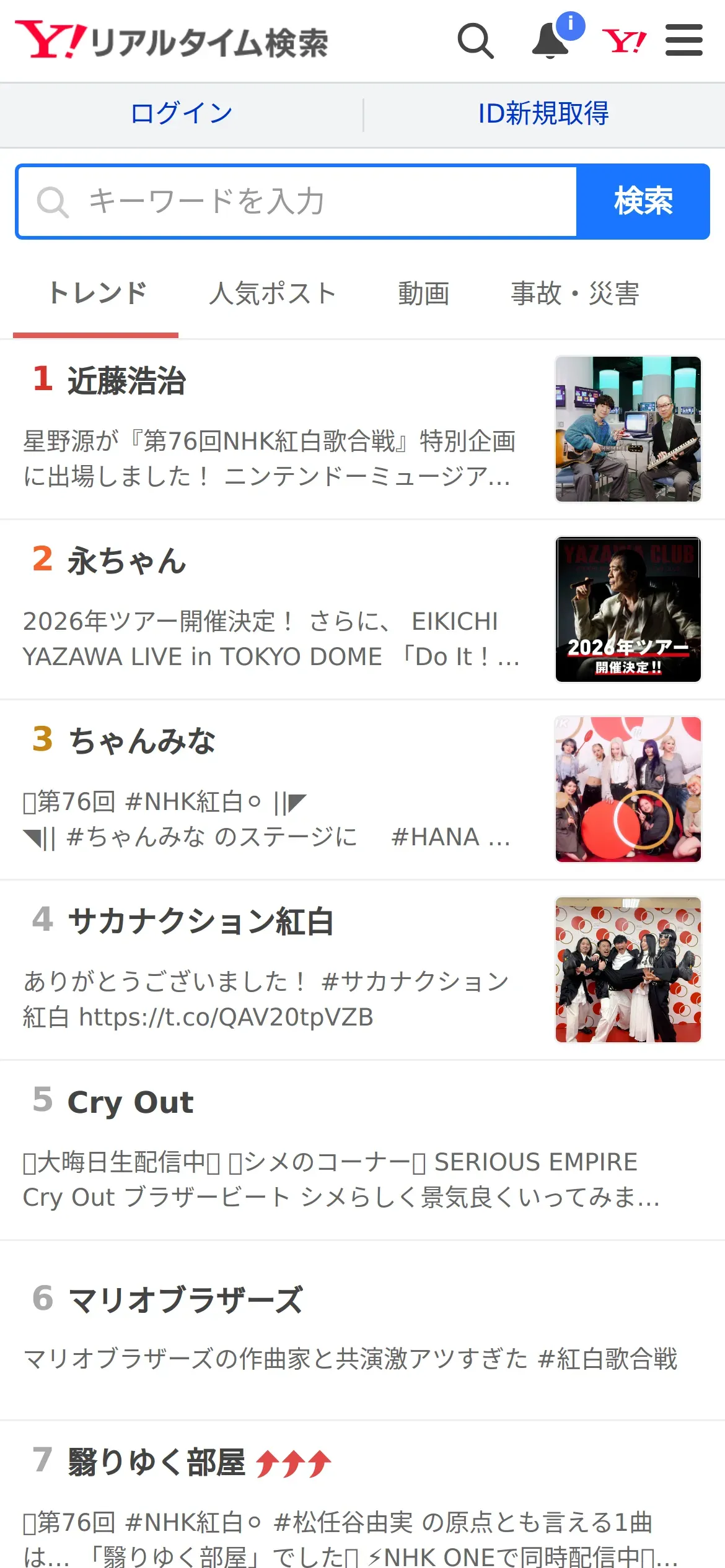Go to Yahoo! Japan home icon
This screenshot has height=1568, width=725.
click(x=624, y=41)
